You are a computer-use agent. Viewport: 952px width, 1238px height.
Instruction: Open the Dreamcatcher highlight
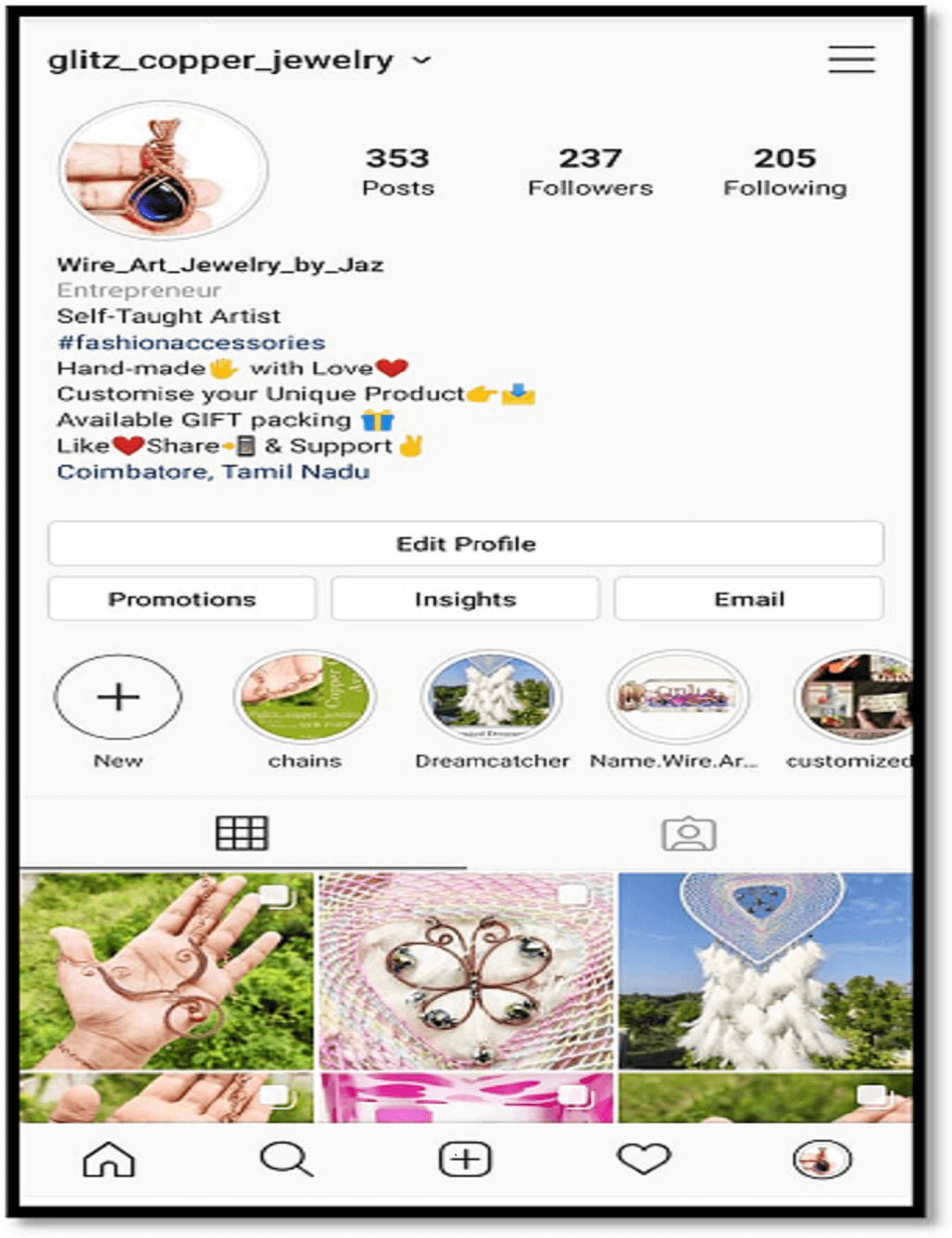(x=492, y=696)
